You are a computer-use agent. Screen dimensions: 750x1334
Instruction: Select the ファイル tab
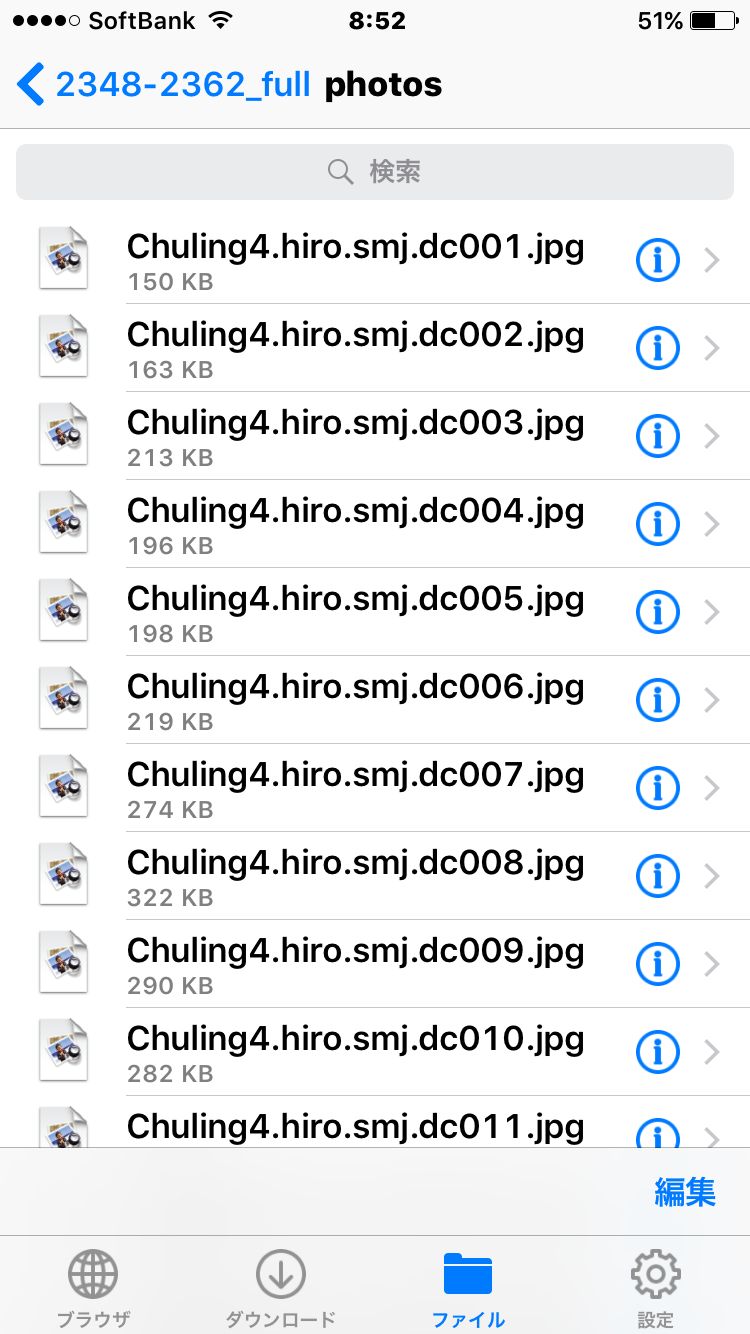tap(468, 1288)
